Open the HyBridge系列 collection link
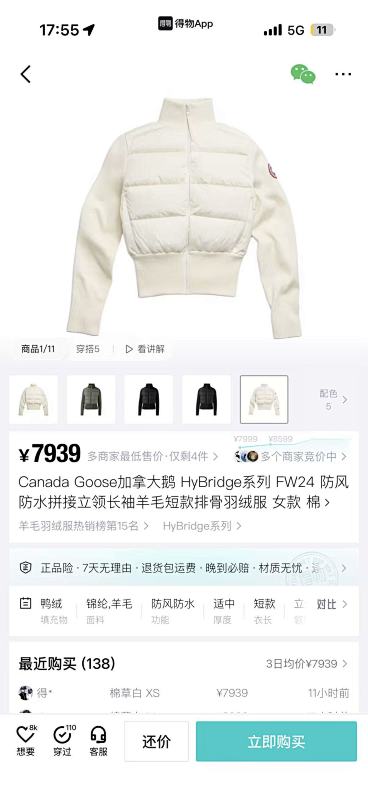Viewport: 368px width, 800px height. click(x=202, y=526)
